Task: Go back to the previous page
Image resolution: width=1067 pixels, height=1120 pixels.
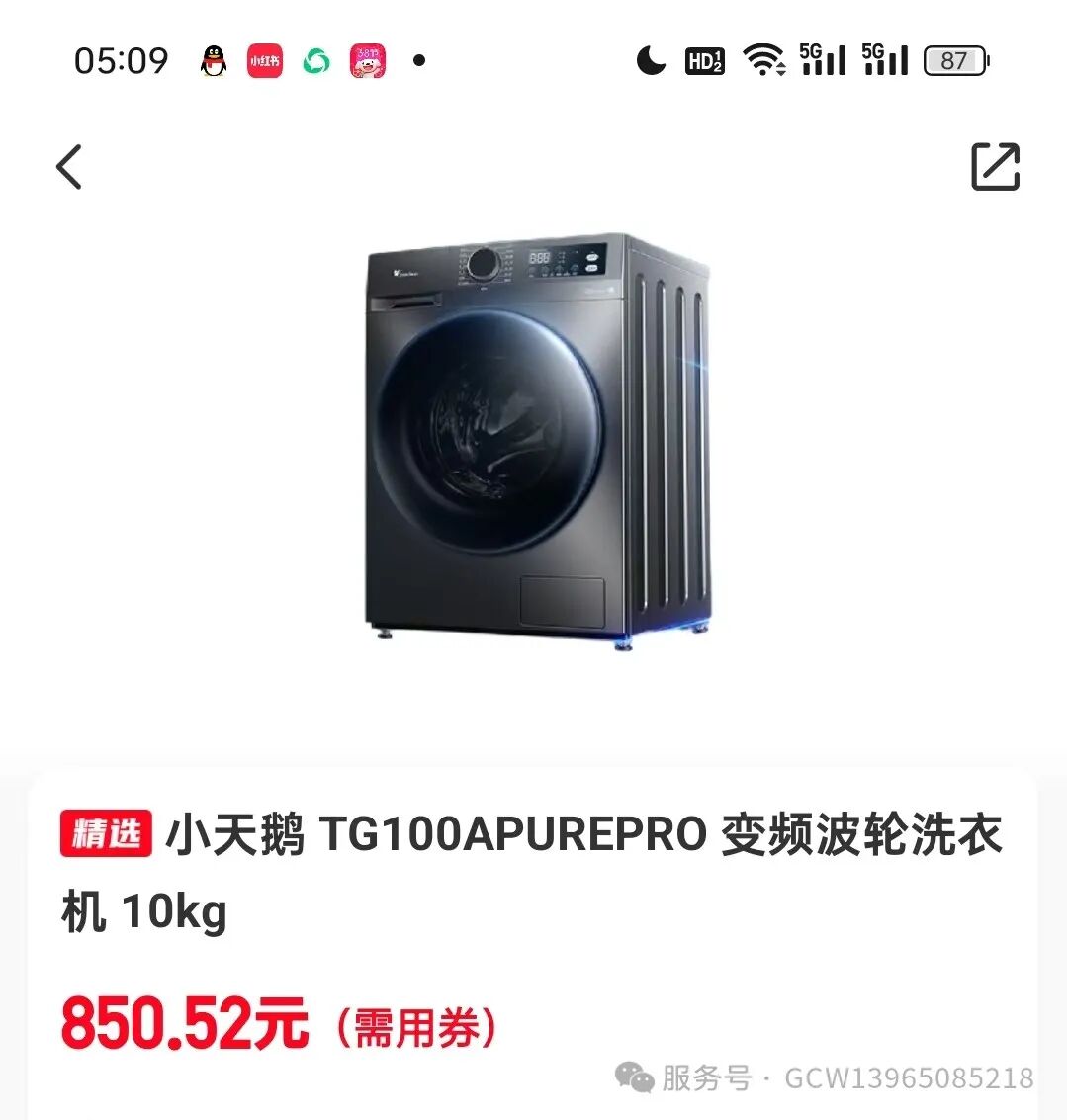Action: tap(69, 166)
